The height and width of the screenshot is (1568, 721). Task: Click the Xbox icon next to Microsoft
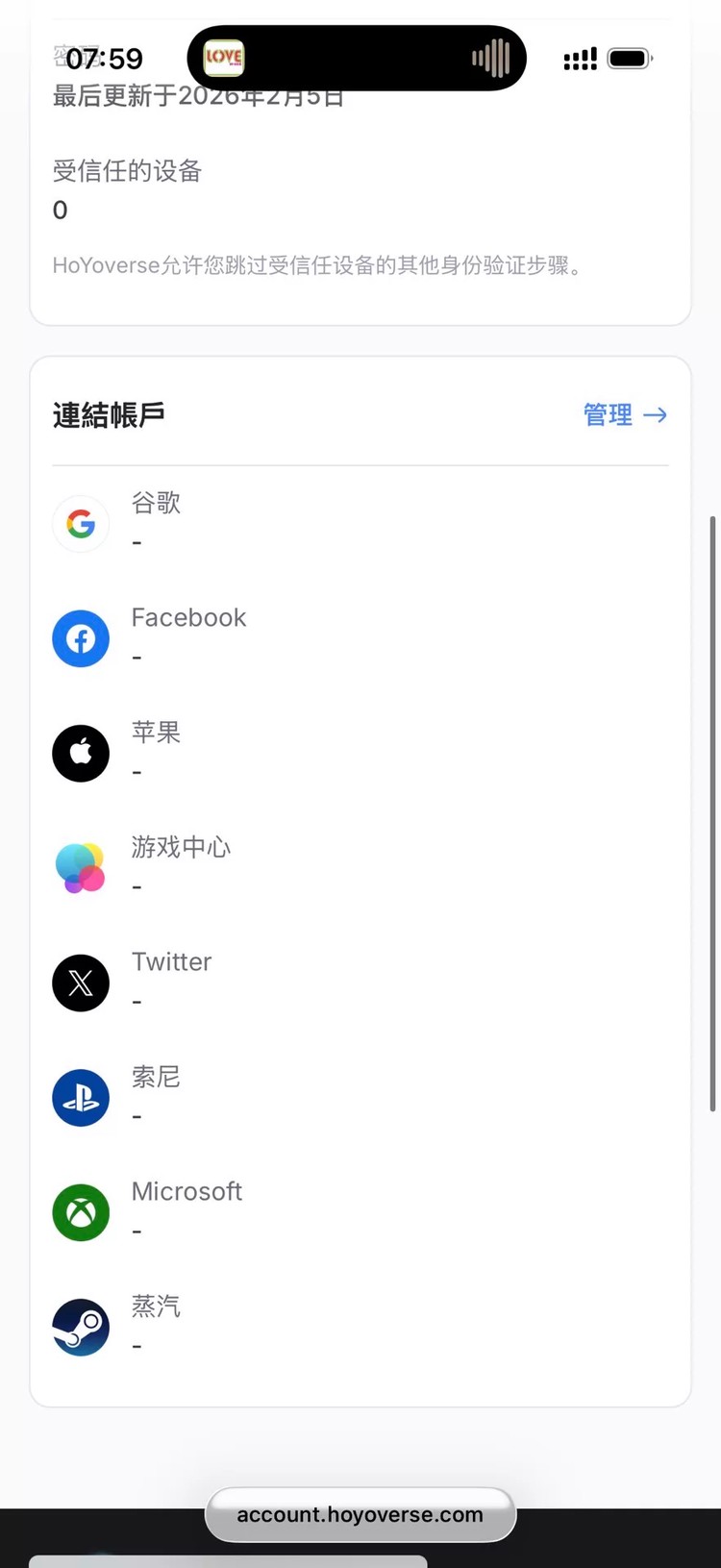coord(81,1212)
